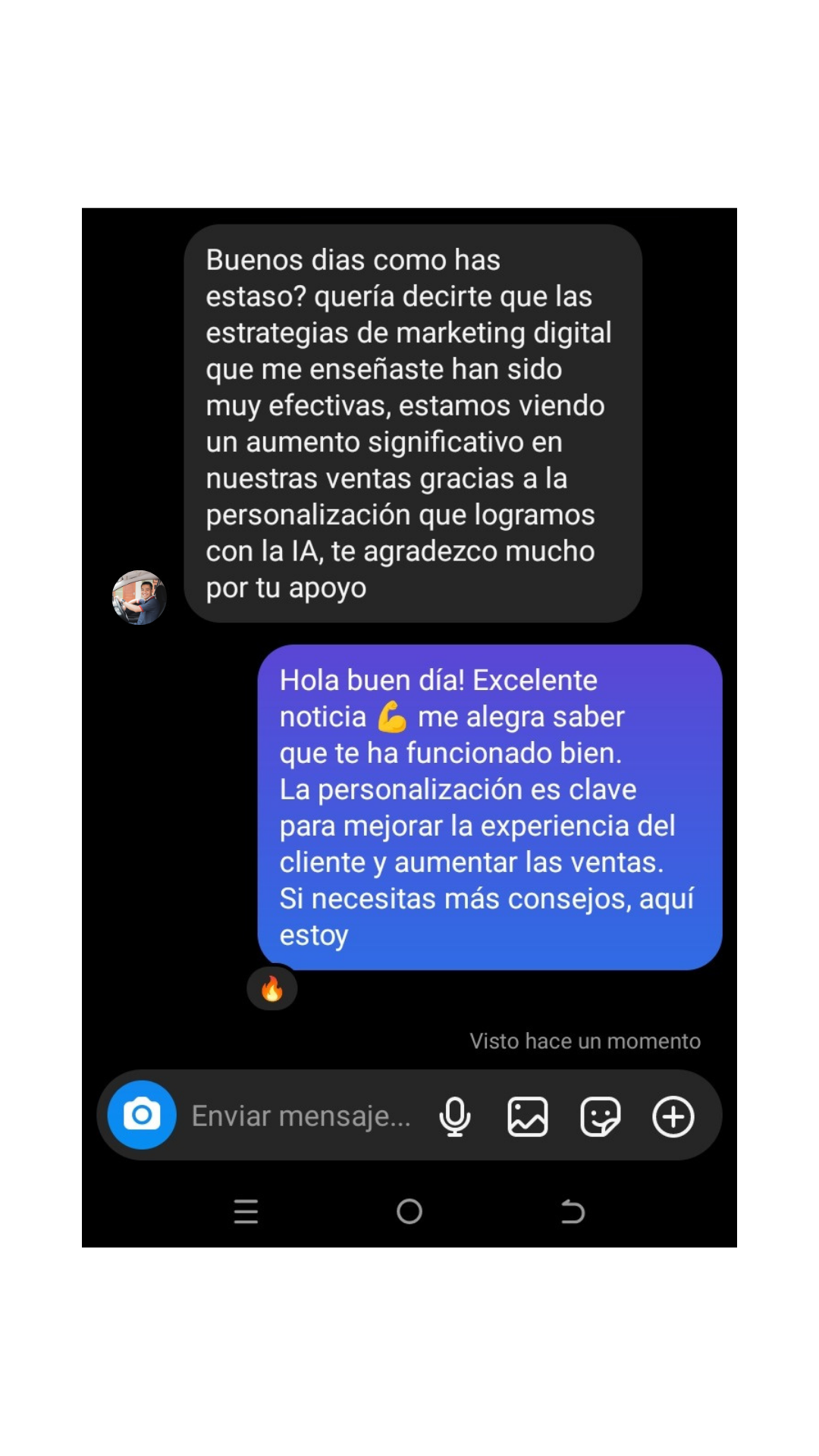Tap the fire reaction under the reply
The image size is (819, 1456).
click(x=272, y=989)
